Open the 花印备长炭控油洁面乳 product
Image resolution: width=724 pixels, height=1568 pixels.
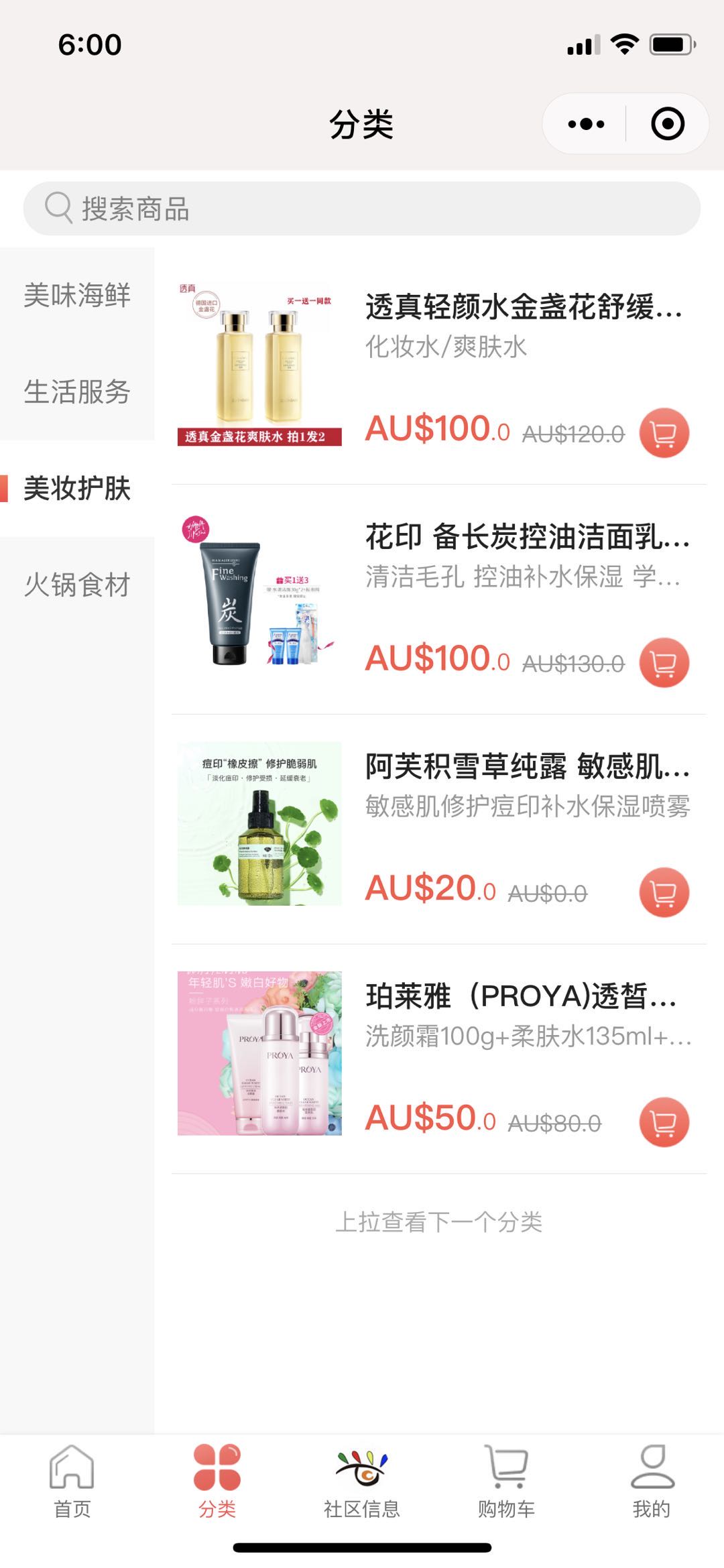coord(526,537)
